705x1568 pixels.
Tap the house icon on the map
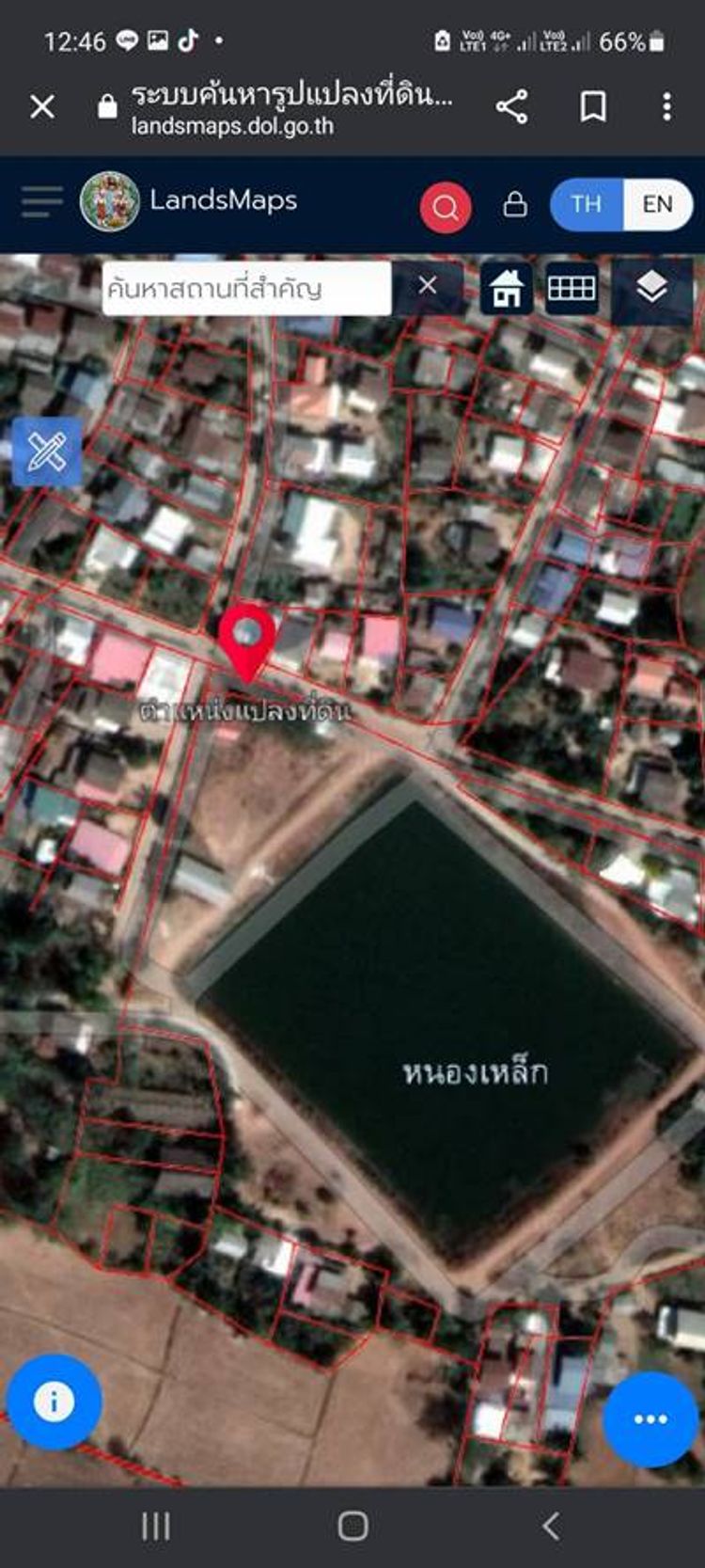[507, 288]
